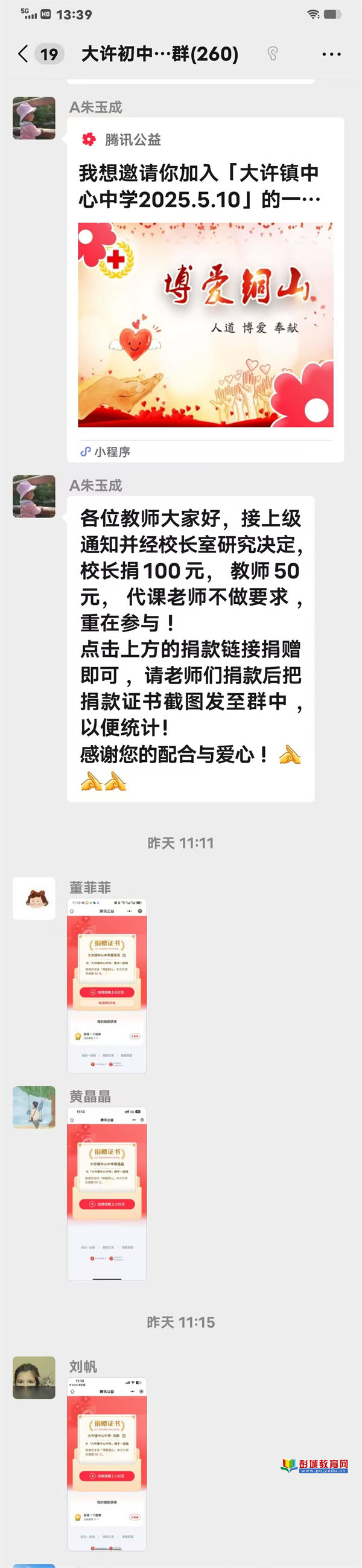View A朱玉成's avatar on the donation card
This screenshot has width=362, height=1568.
point(34,118)
